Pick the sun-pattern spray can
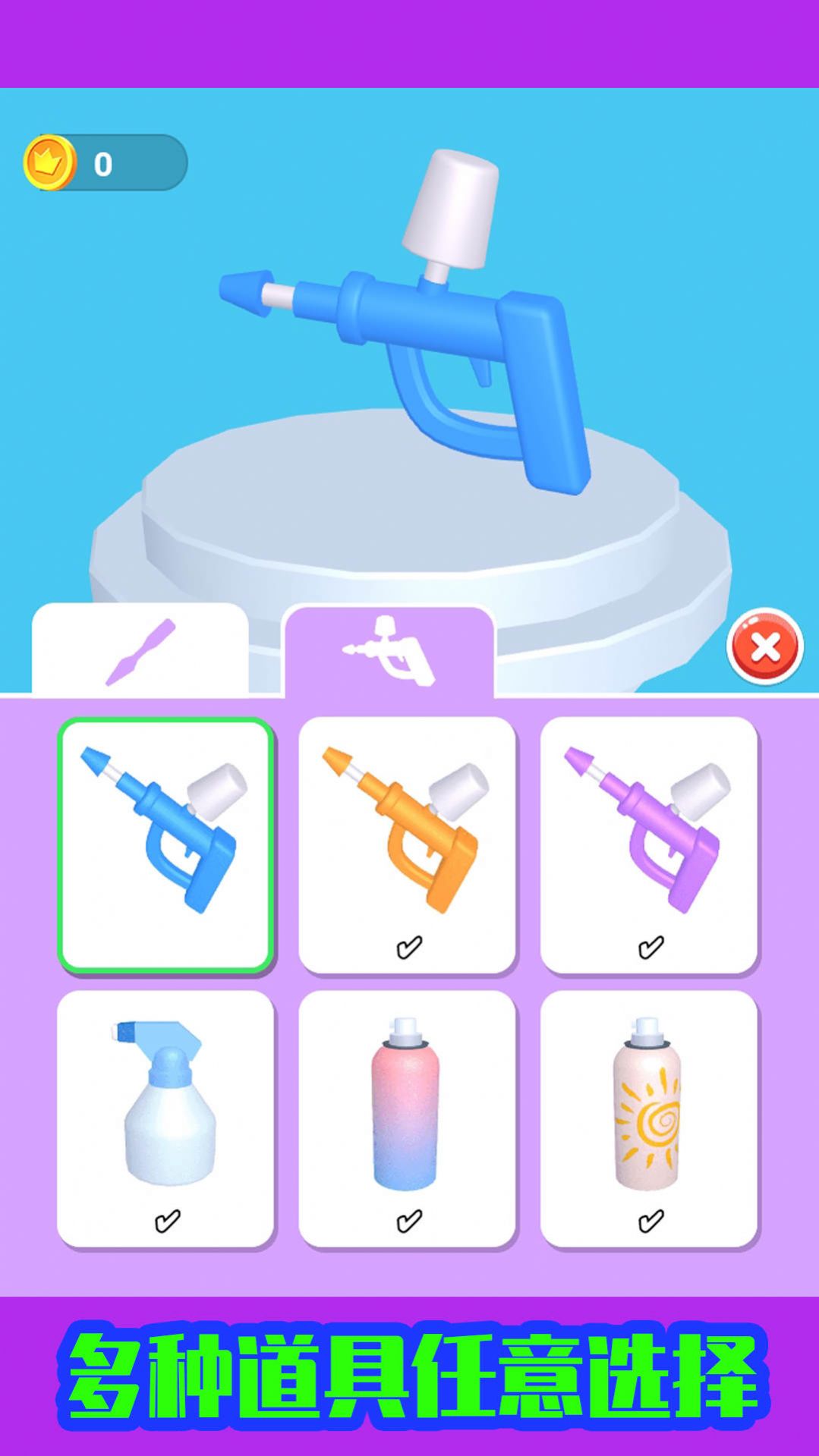The width and height of the screenshot is (819, 1456). tap(649, 1118)
